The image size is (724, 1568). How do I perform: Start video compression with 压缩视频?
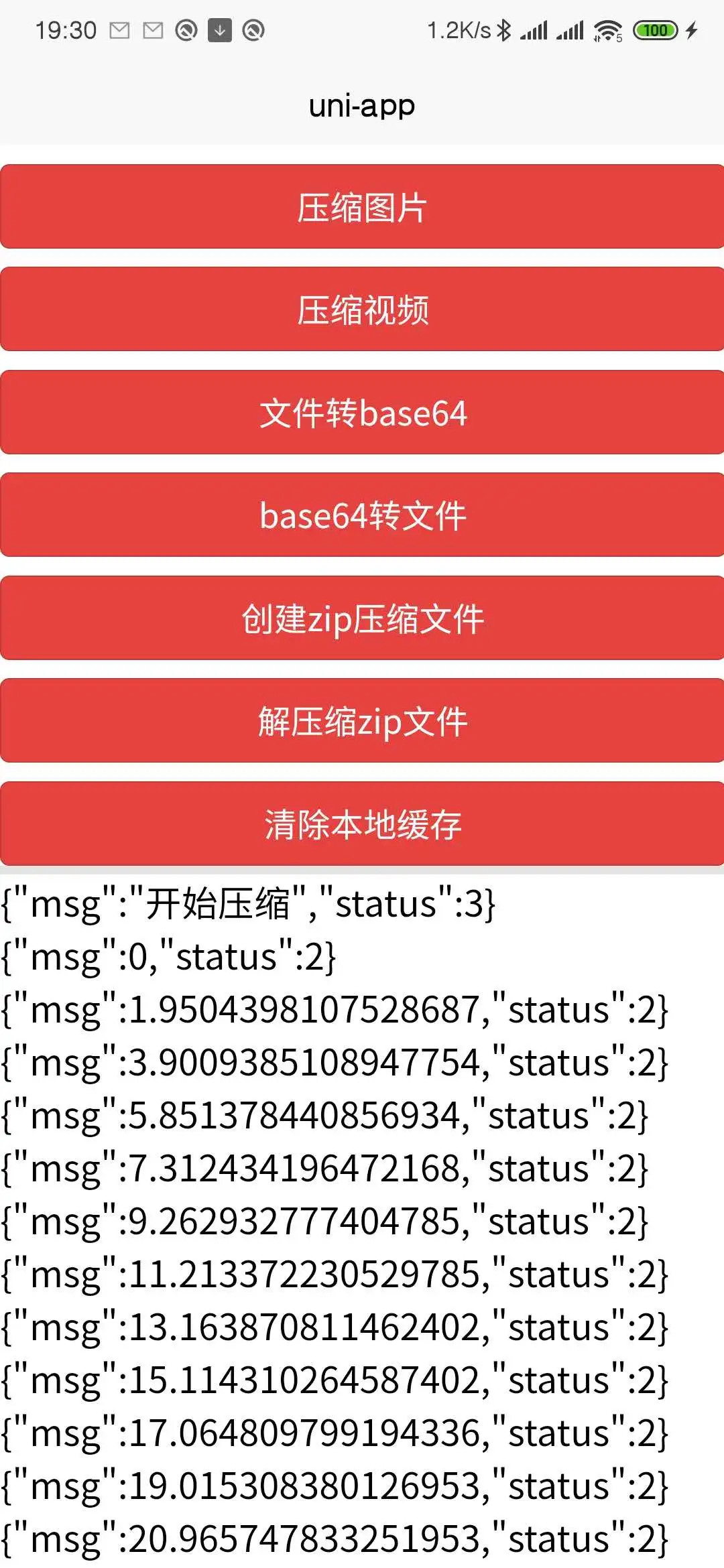[362, 310]
